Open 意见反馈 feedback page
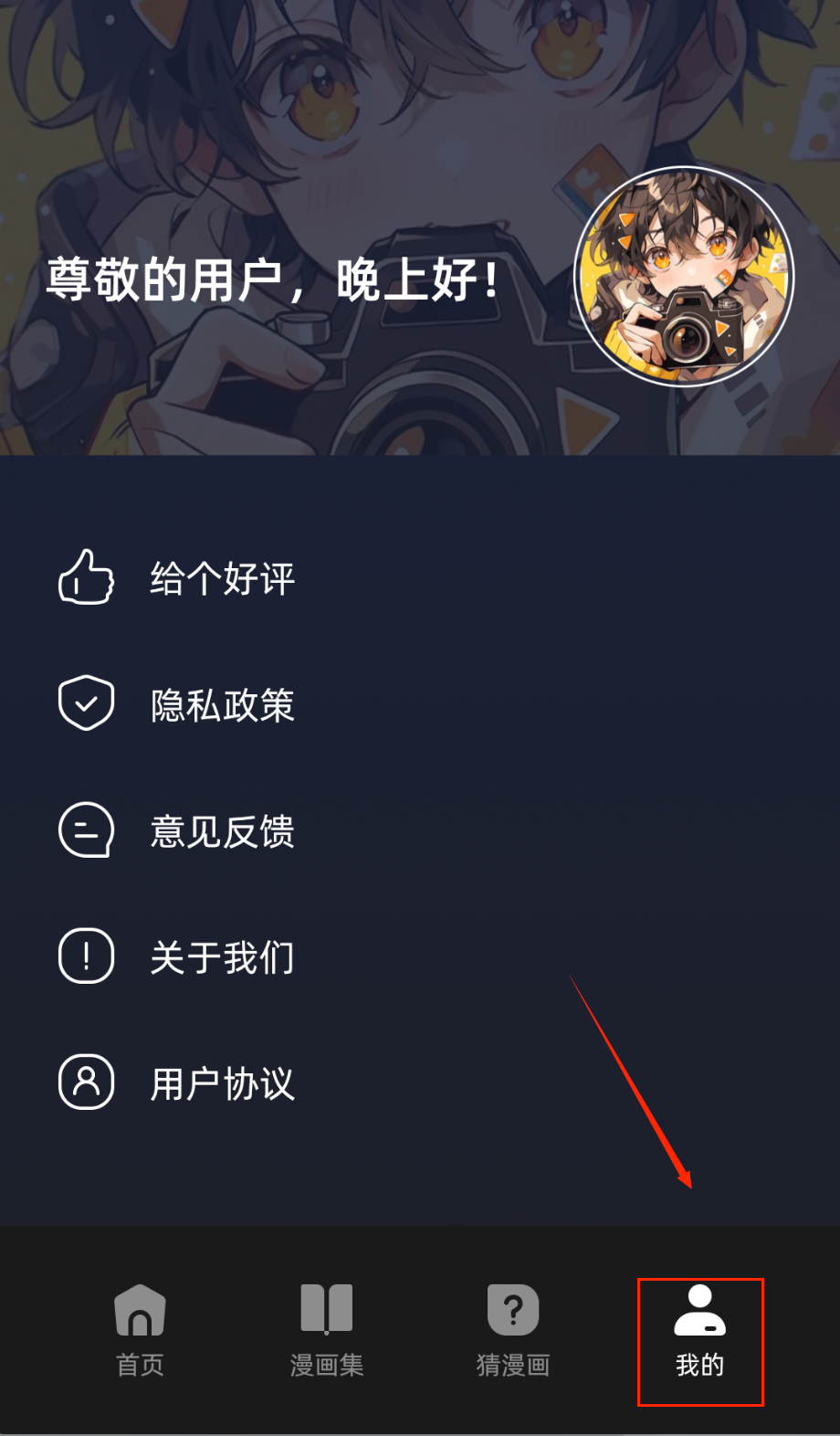Image resolution: width=840 pixels, height=1436 pixels. [222, 830]
